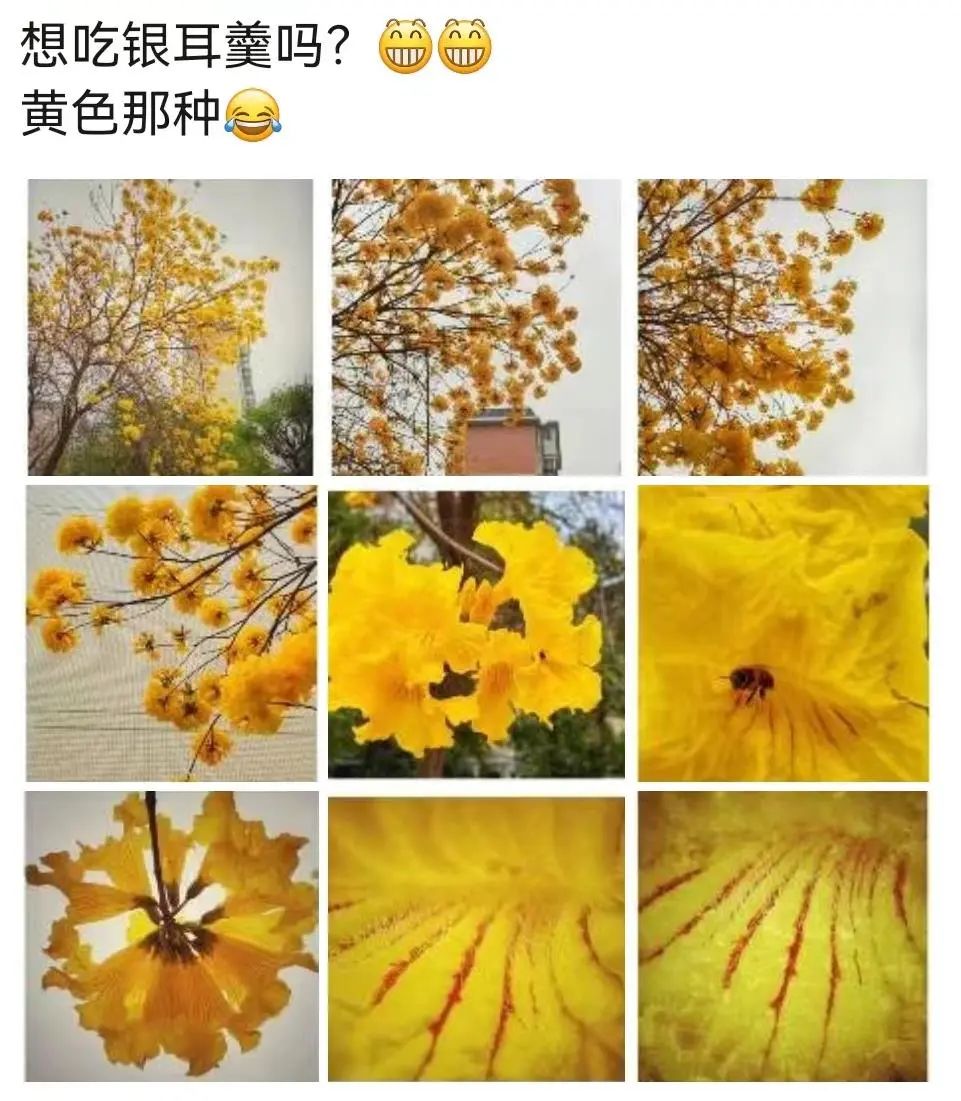View the photo of the bee inside the flower
Screen dimensions: 961x1101
(x=783, y=633)
